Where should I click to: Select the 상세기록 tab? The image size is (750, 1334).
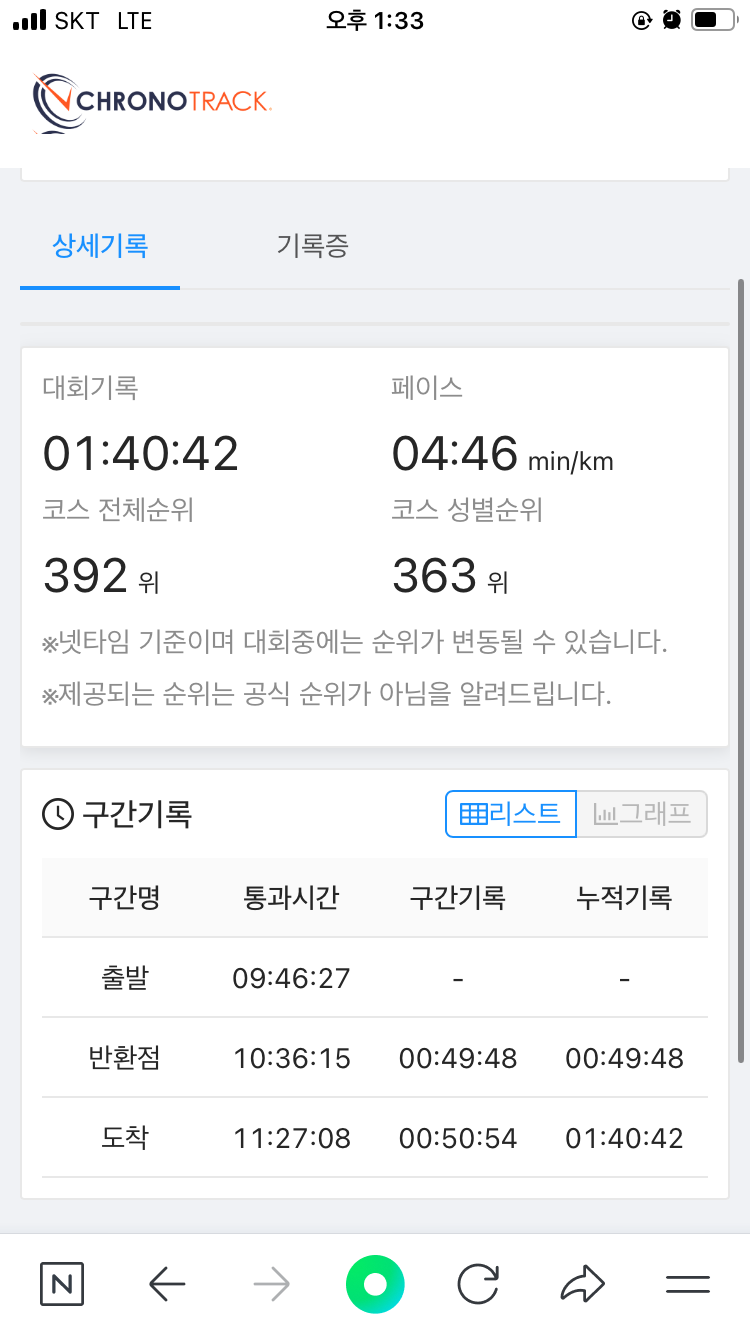click(100, 246)
